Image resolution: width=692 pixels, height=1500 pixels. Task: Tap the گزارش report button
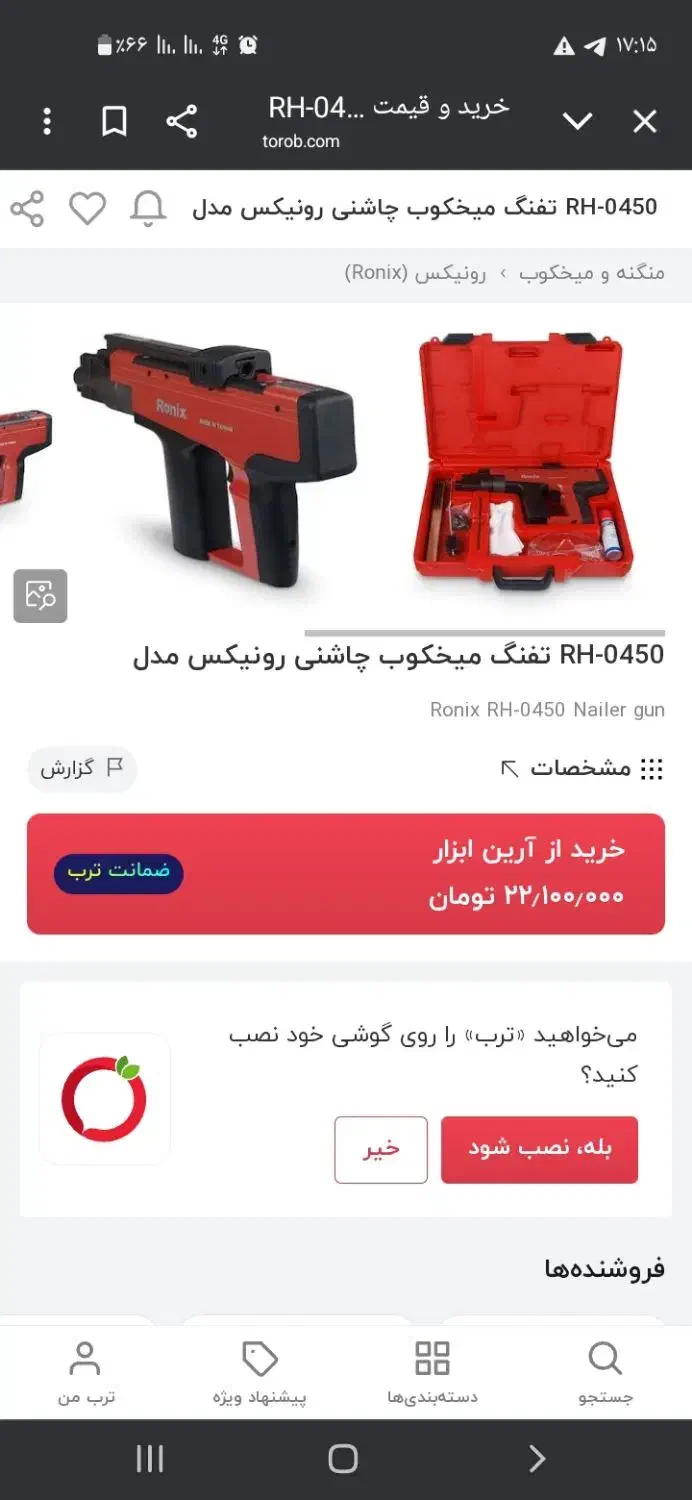pos(81,768)
